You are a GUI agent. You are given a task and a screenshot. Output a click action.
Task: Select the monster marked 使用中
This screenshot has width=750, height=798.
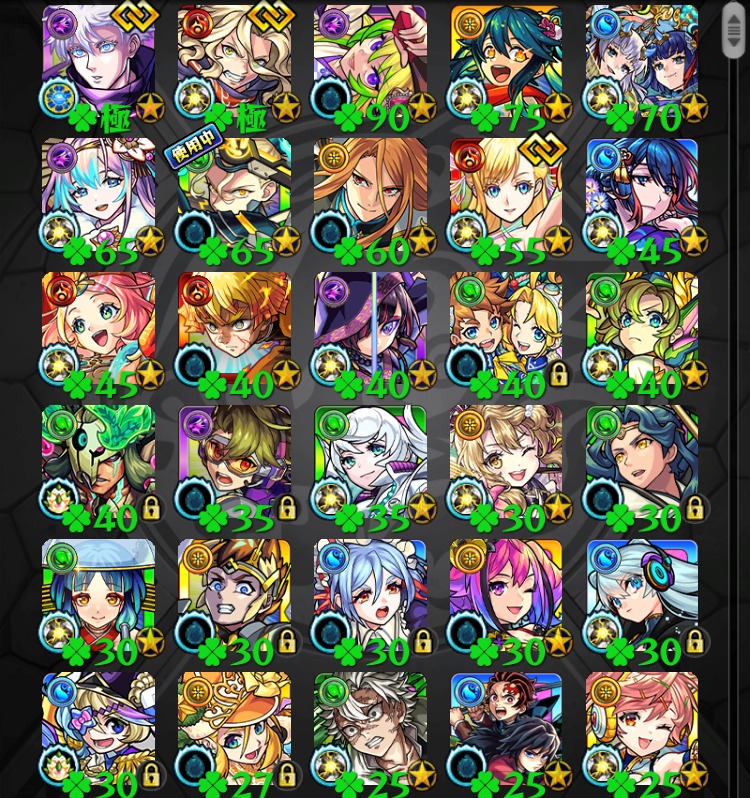(x=234, y=198)
